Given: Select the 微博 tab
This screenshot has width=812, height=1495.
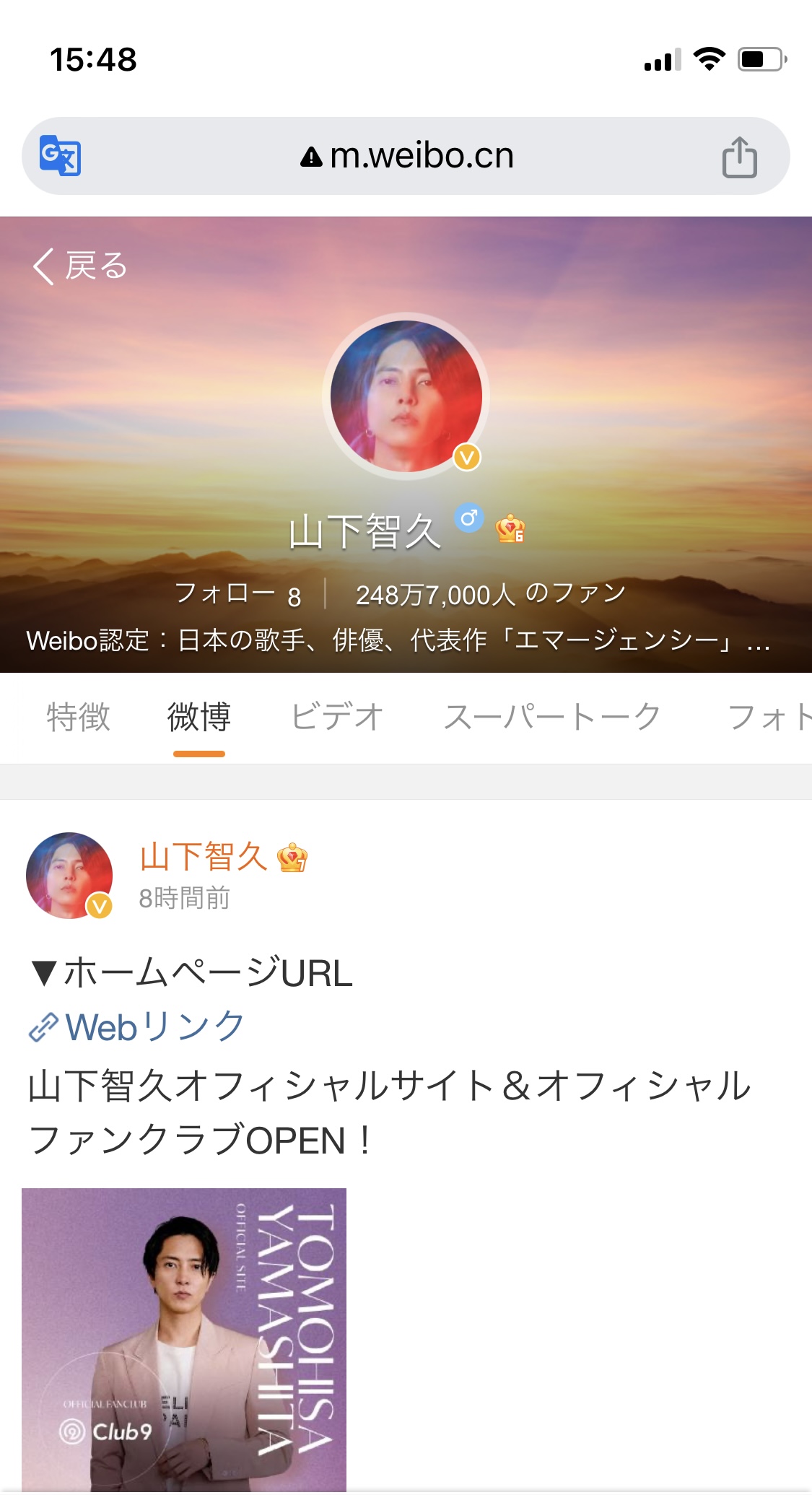Looking at the screenshot, I should click(199, 717).
